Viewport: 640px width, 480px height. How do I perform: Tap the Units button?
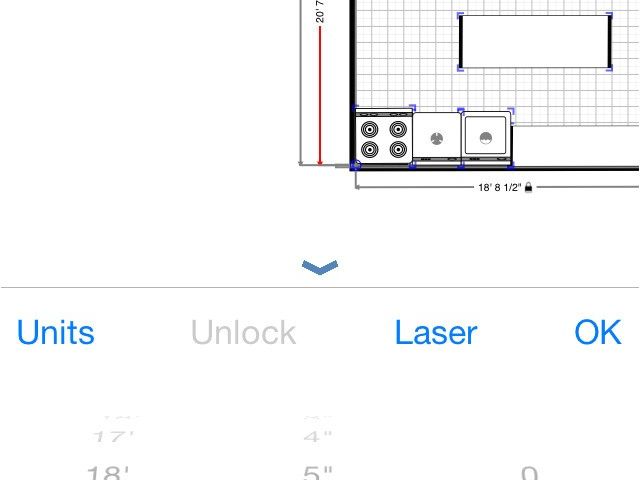56,332
